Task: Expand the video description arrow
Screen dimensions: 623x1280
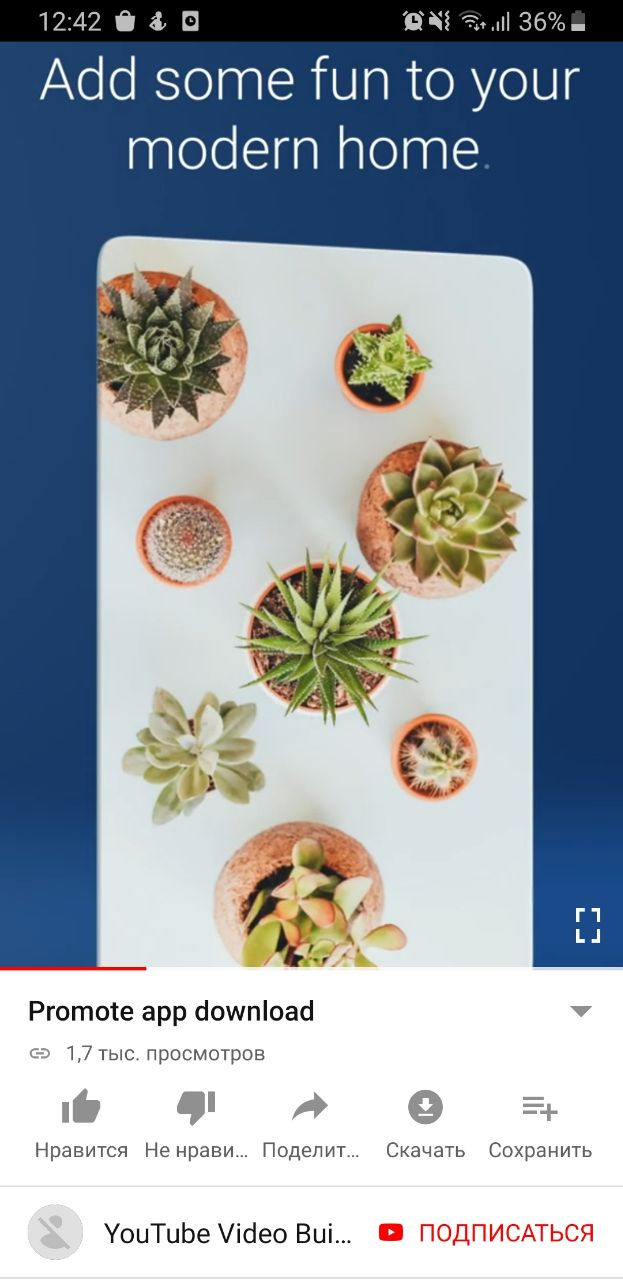Action: 581,1011
